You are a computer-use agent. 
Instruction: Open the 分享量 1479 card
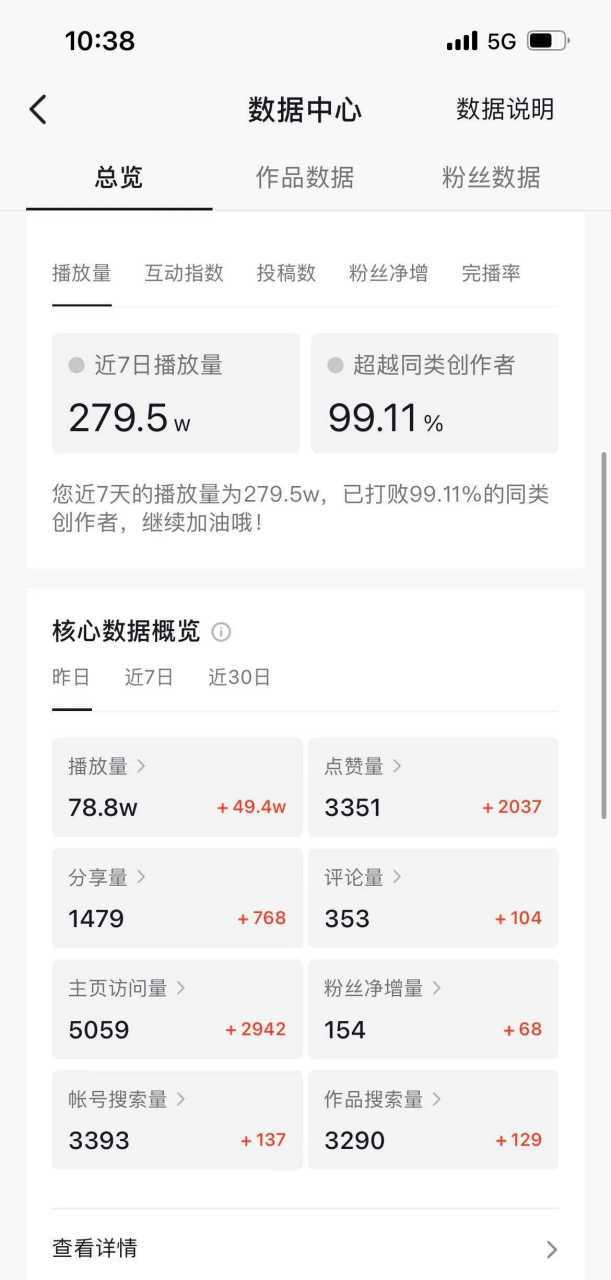click(177, 898)
